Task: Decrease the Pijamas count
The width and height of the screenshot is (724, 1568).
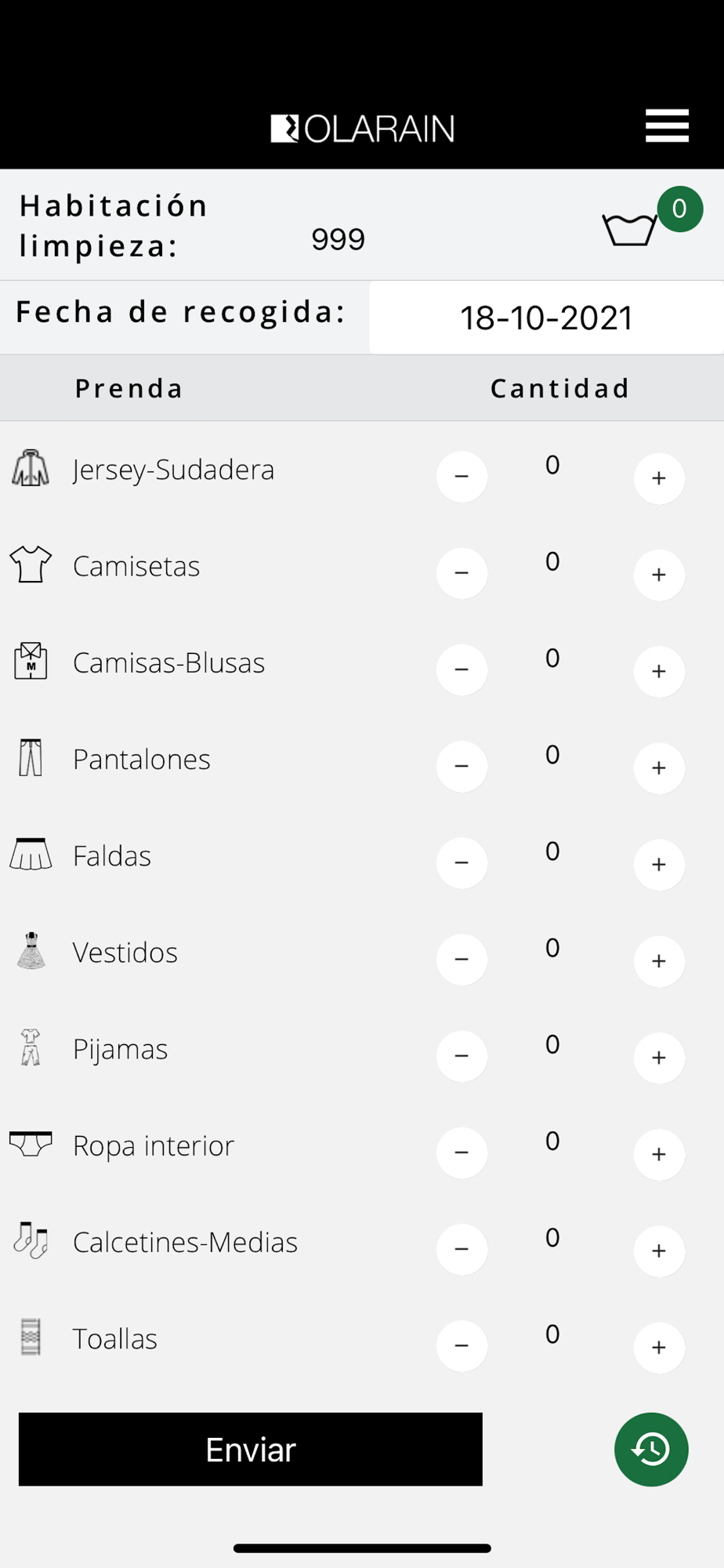Action: point(462,1056)
